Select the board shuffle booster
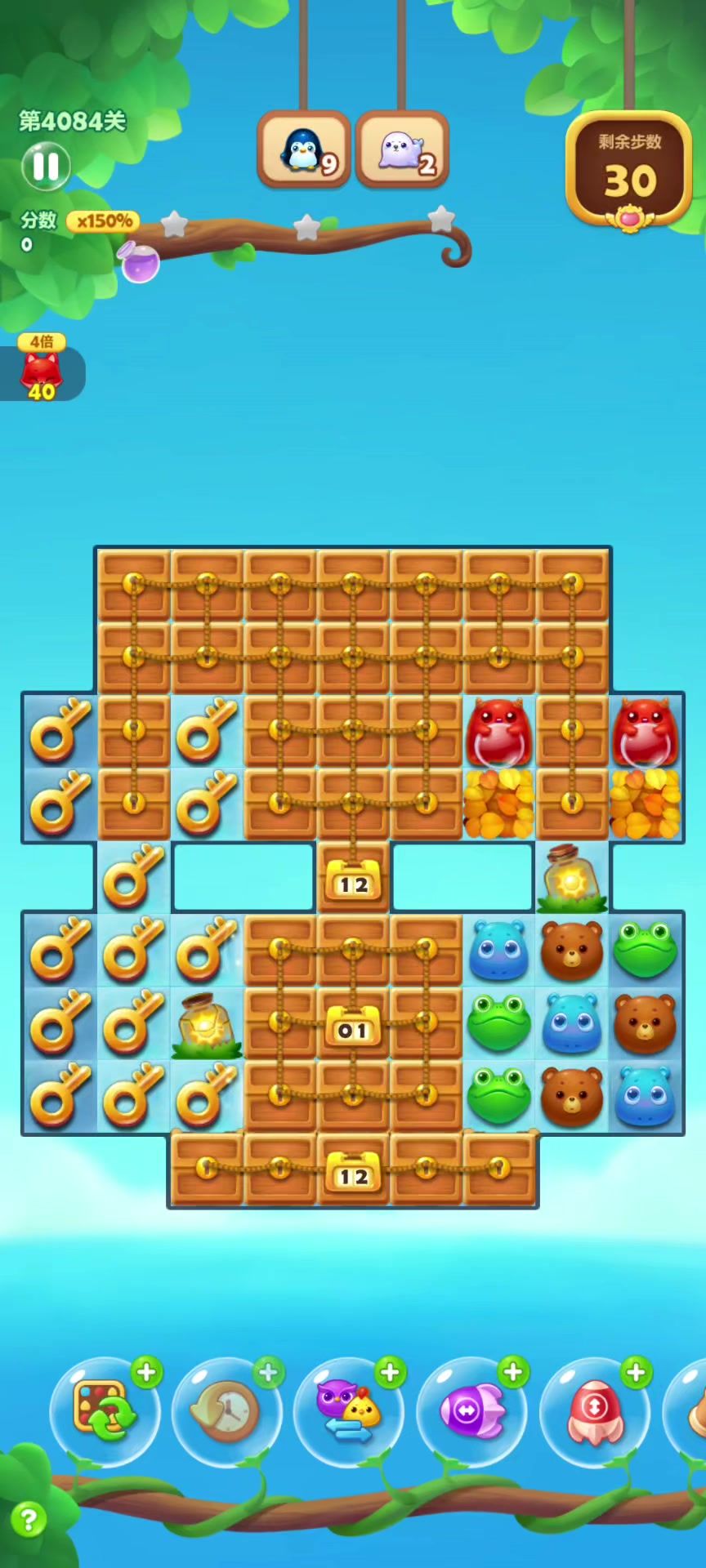 [105, 1410]
